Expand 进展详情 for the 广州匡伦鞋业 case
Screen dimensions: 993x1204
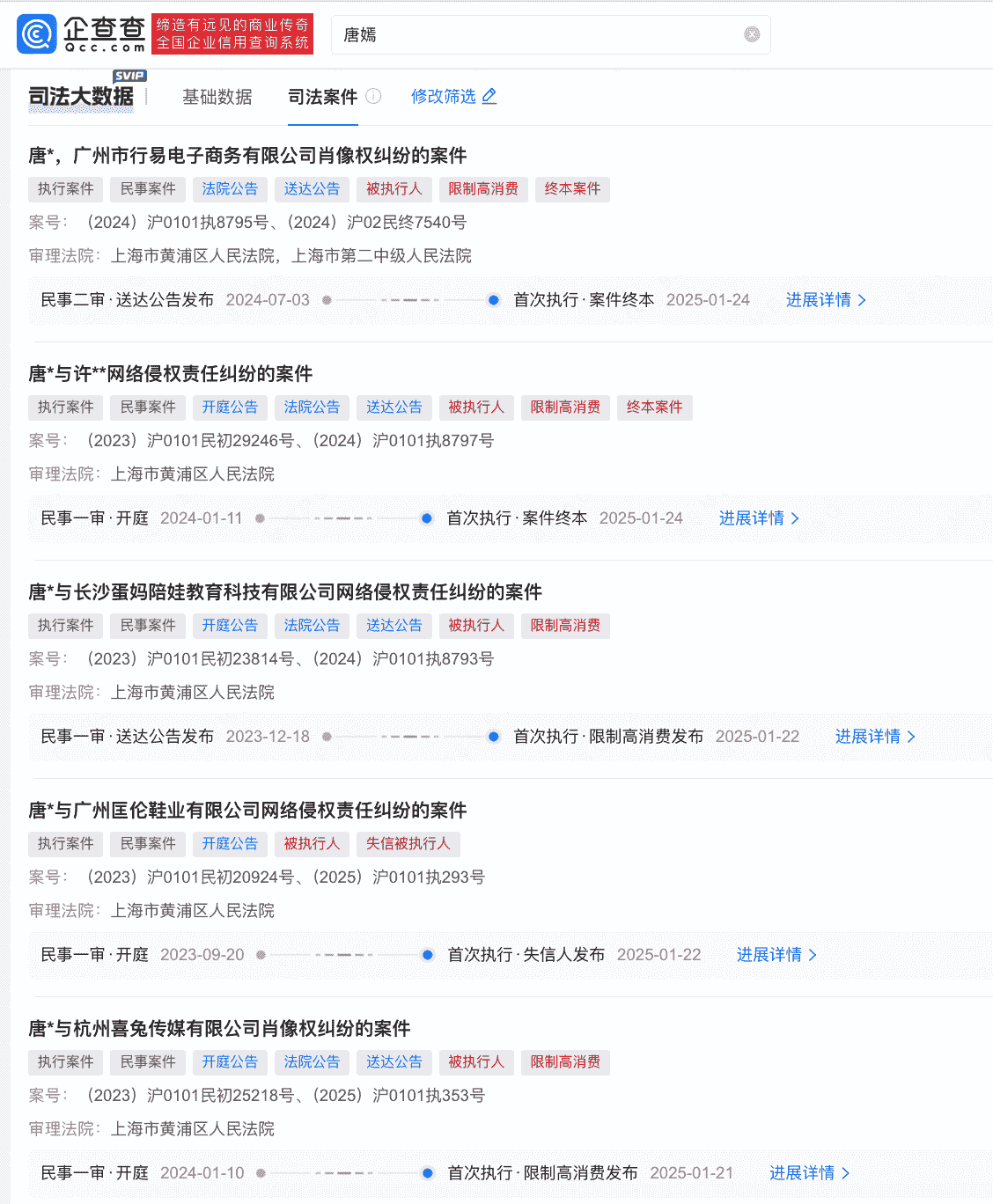[769, 955]
